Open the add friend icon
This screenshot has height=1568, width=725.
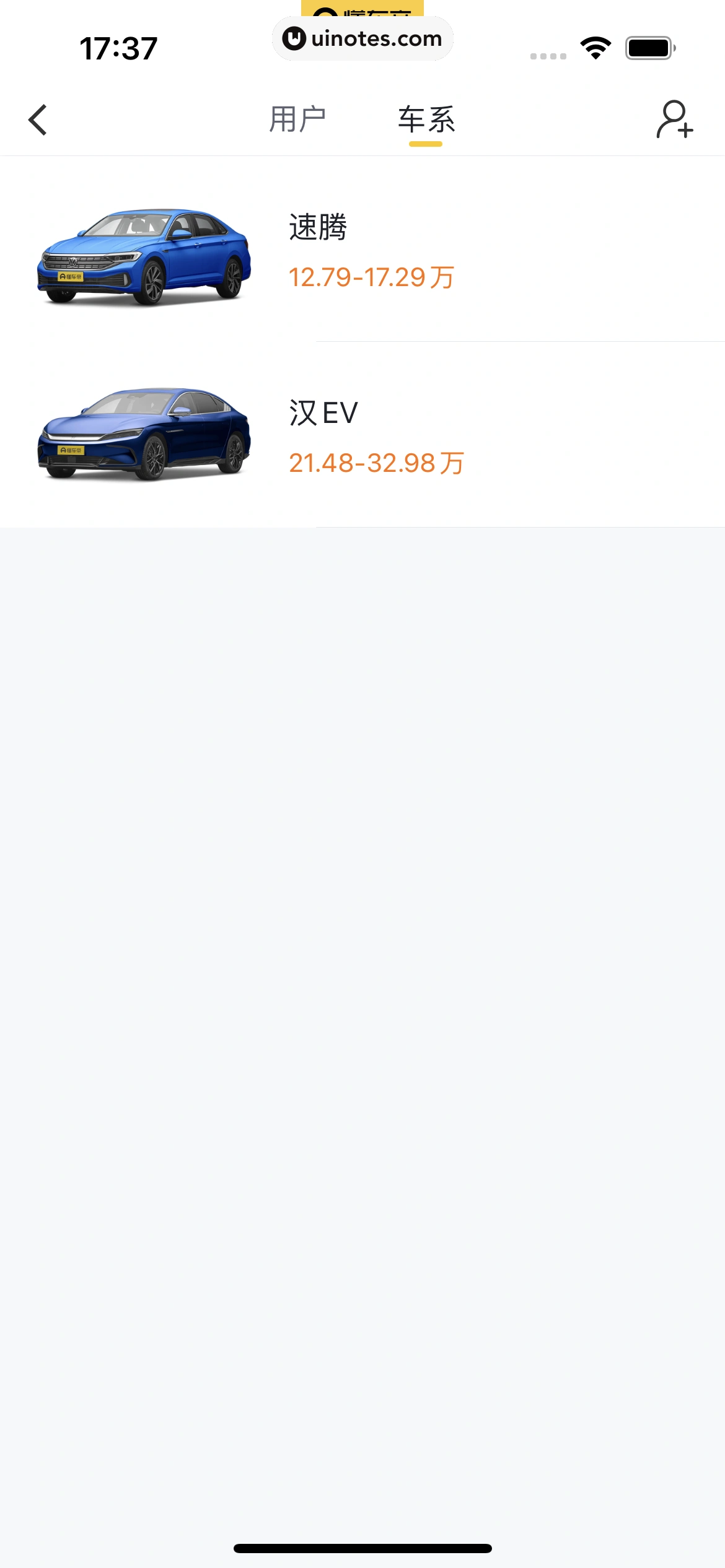coord(675,120)
